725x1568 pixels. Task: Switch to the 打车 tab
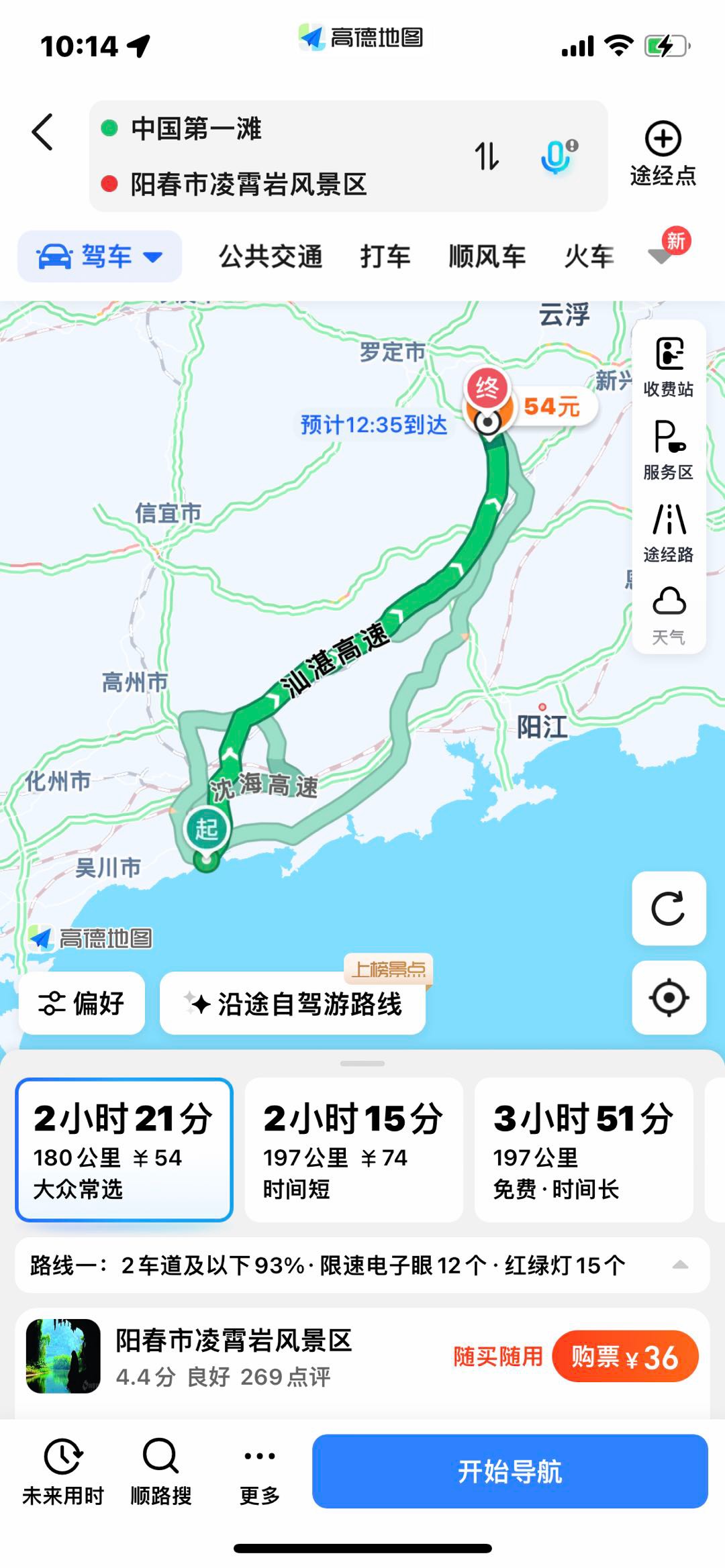coord(385,256)
